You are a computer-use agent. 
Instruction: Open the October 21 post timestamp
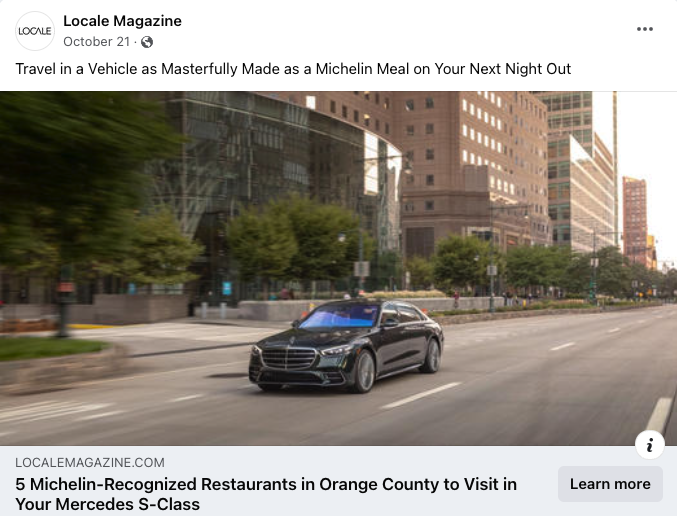coord(98,42)
